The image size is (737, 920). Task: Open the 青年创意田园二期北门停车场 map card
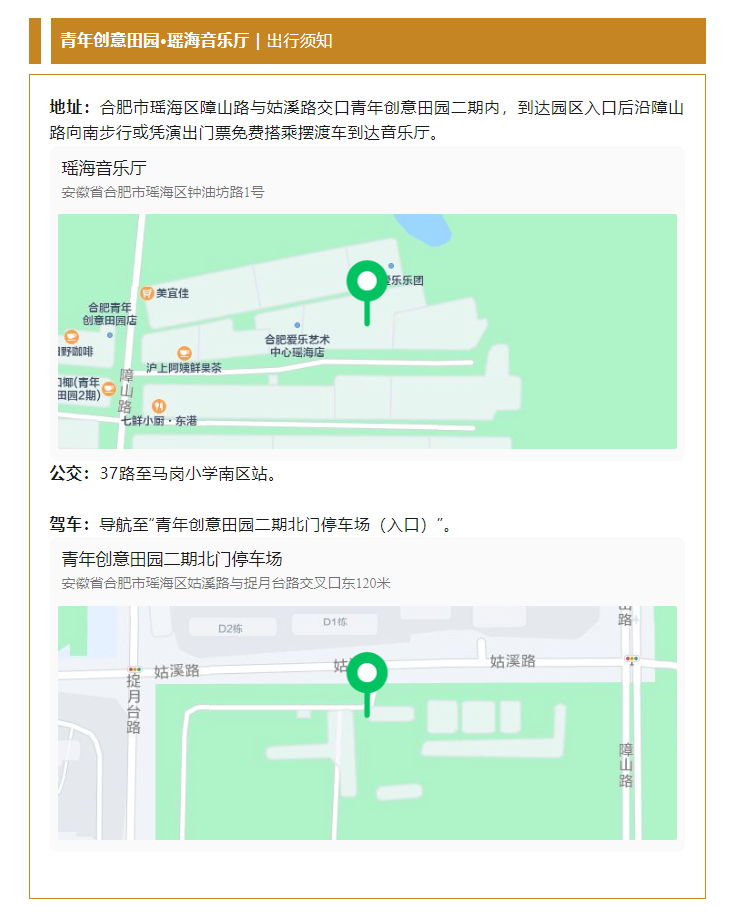tap(367, 694)
